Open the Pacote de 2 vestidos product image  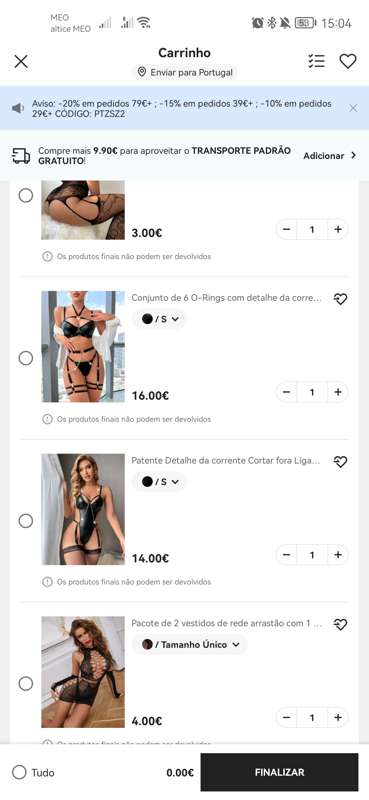83,672
